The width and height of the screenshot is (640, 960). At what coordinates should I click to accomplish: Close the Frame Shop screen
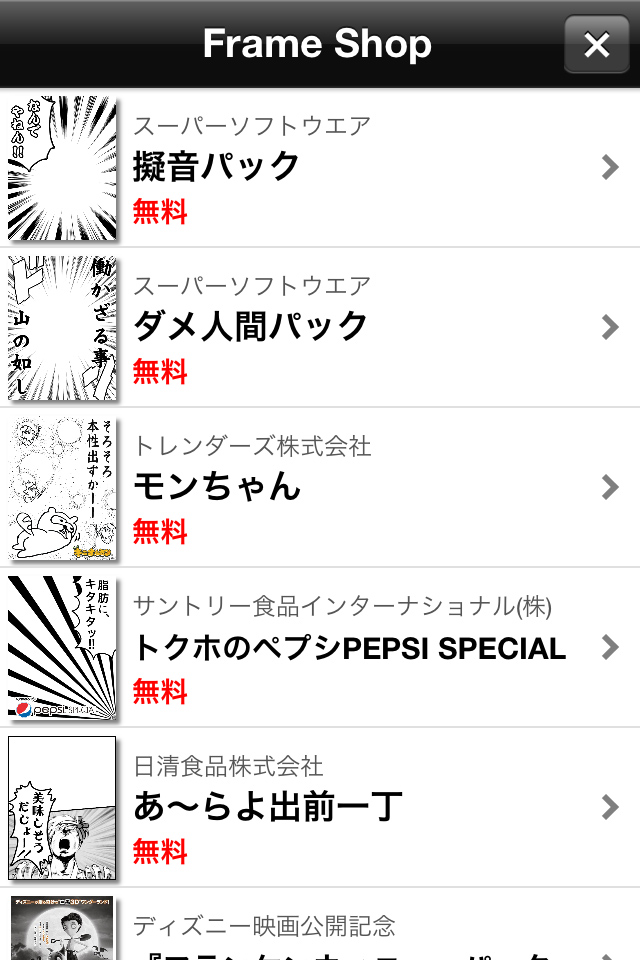tap(596, 45)
